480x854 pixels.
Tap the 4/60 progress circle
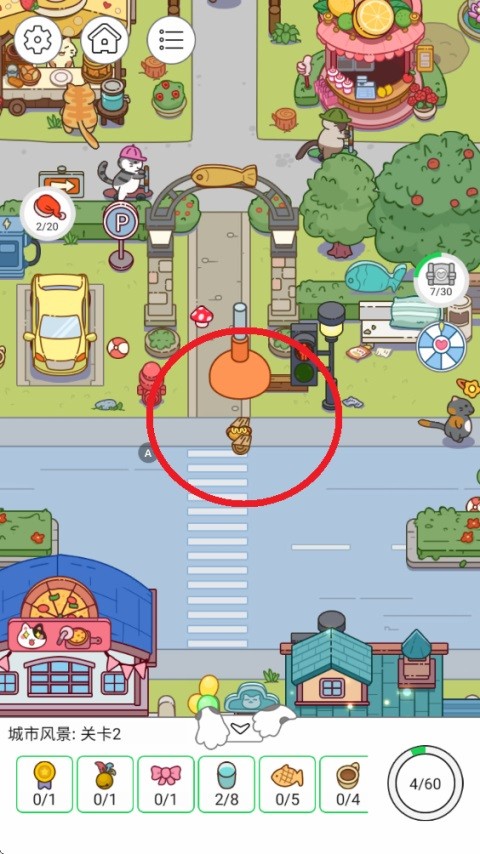coord(425,783)
